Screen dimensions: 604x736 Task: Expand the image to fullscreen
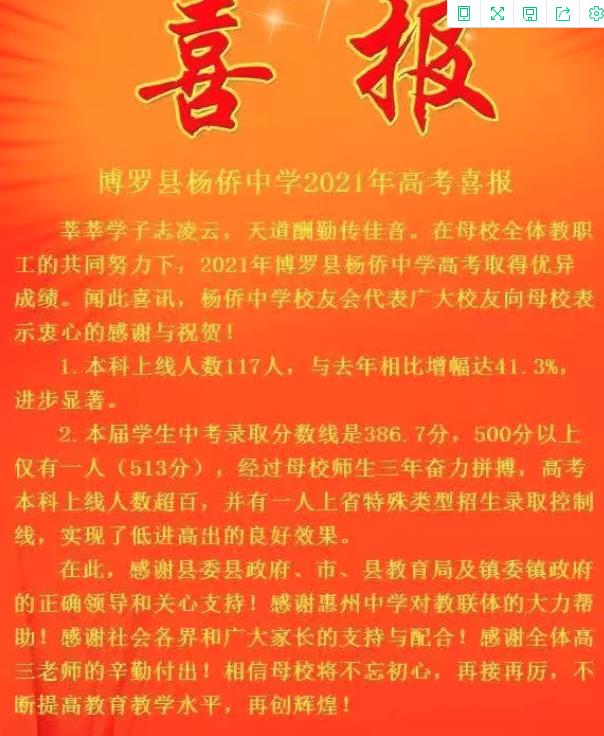tap(497, 13)
